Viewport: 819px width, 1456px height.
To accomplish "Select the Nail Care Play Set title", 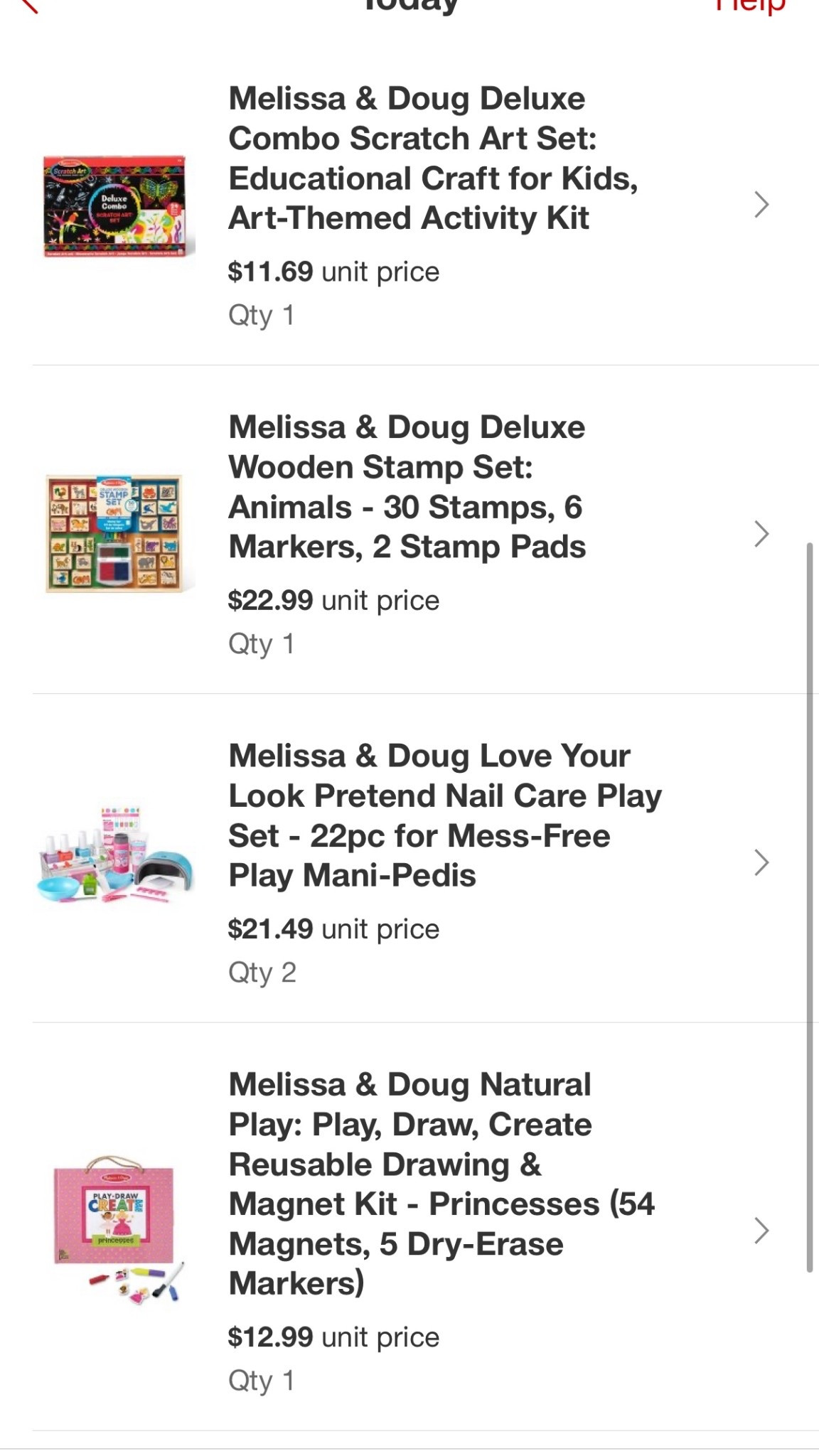I will point(446,815).
